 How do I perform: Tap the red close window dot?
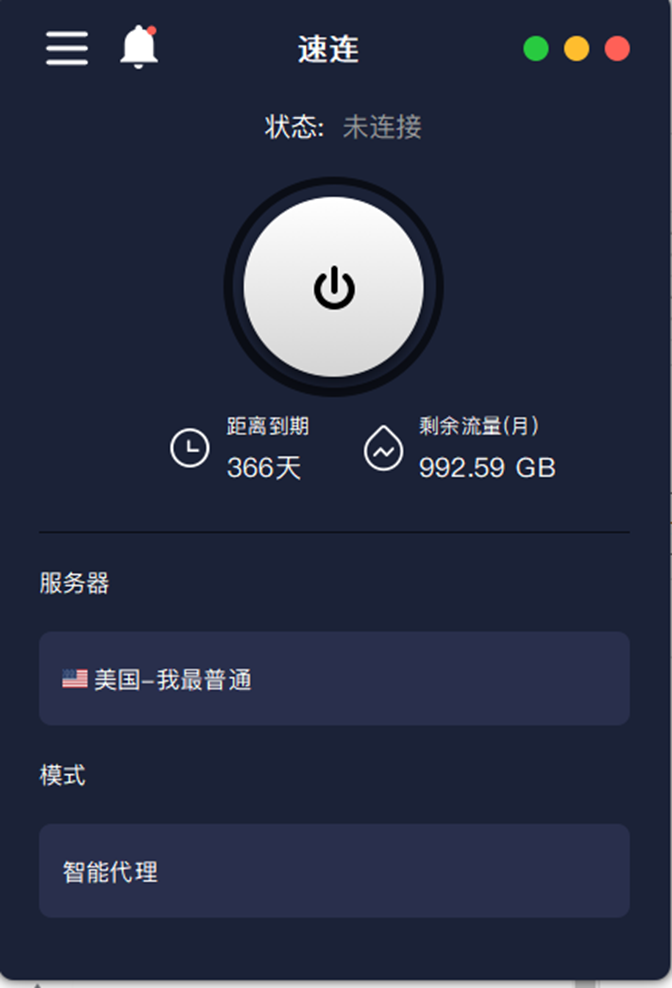tap(617, 48)
